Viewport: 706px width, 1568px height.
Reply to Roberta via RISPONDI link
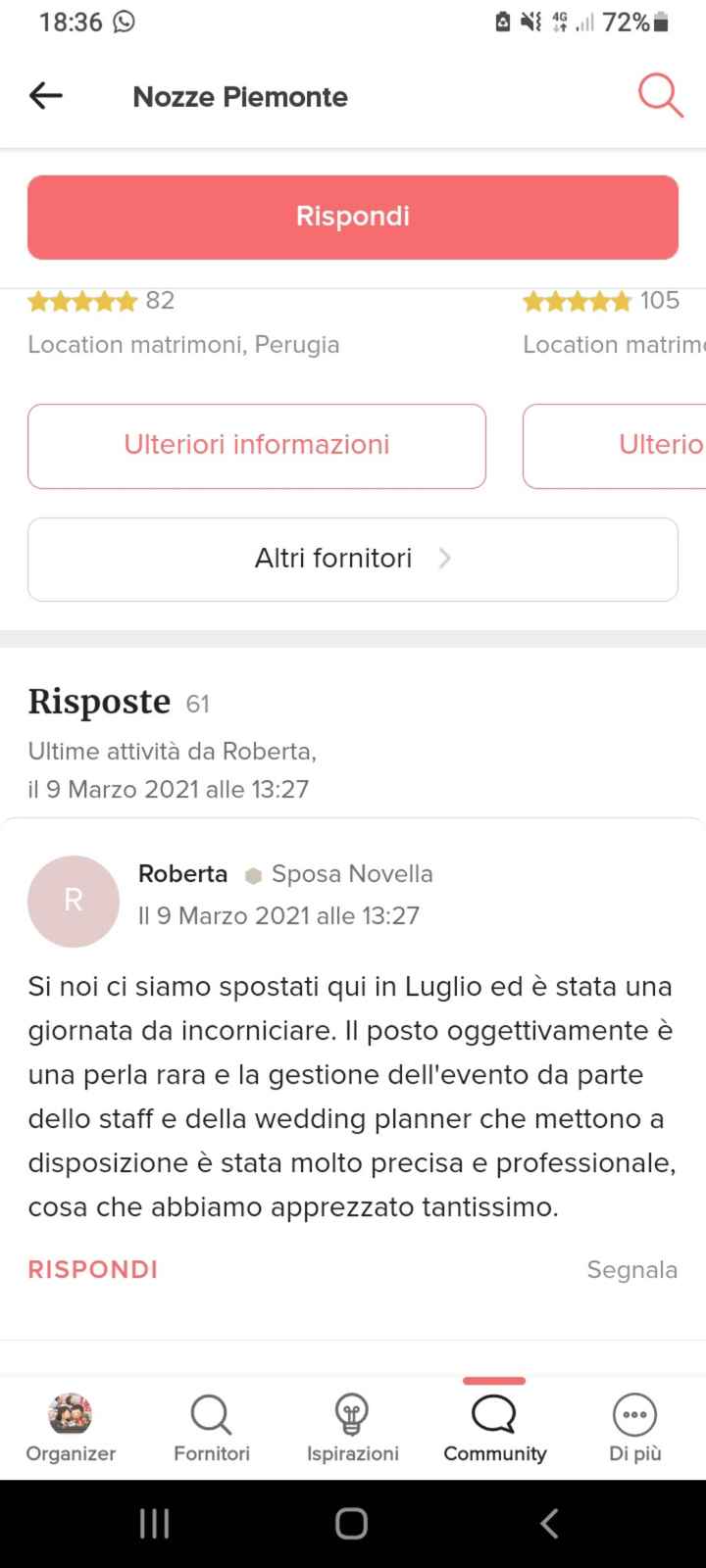pyautogui.click(x=92, y=1269)
